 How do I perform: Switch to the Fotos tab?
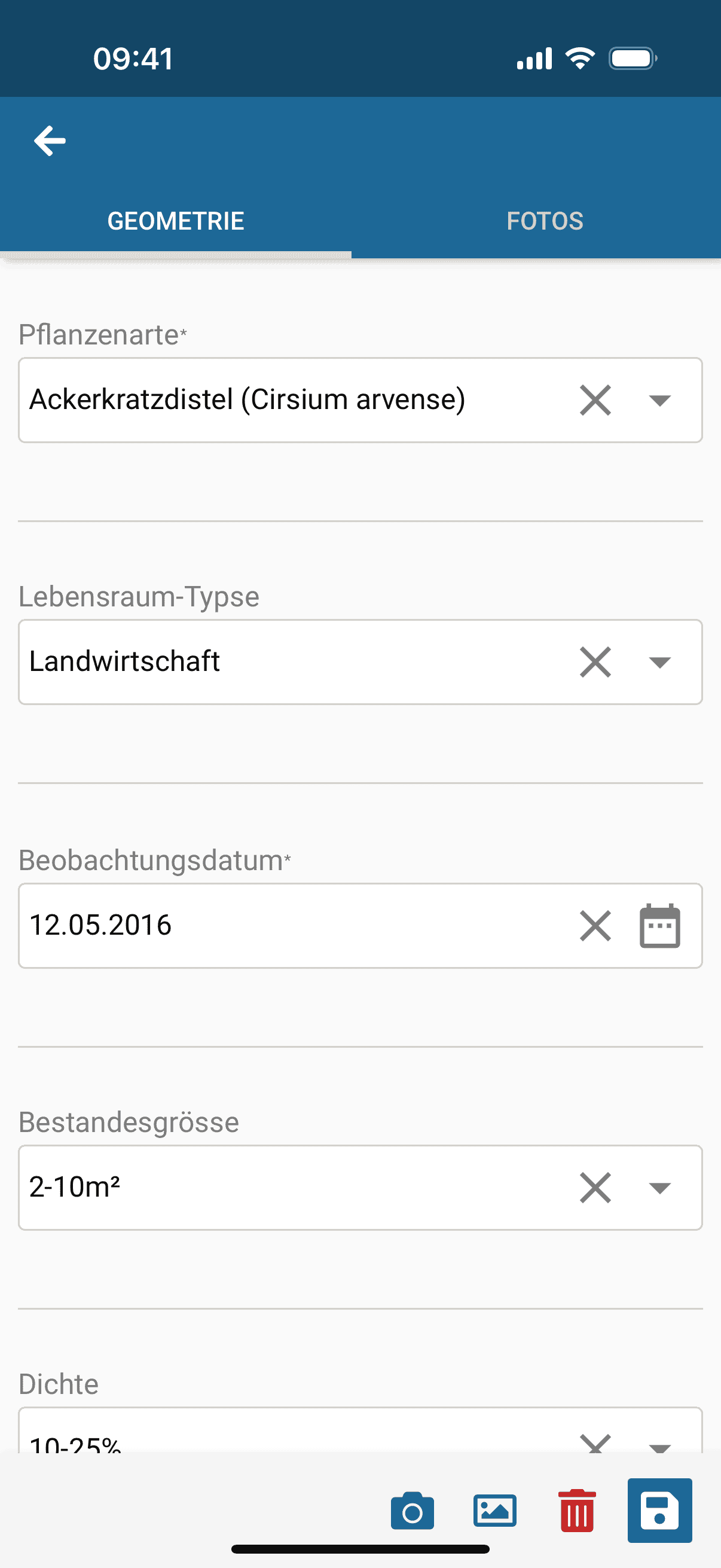tap(545, 221)
